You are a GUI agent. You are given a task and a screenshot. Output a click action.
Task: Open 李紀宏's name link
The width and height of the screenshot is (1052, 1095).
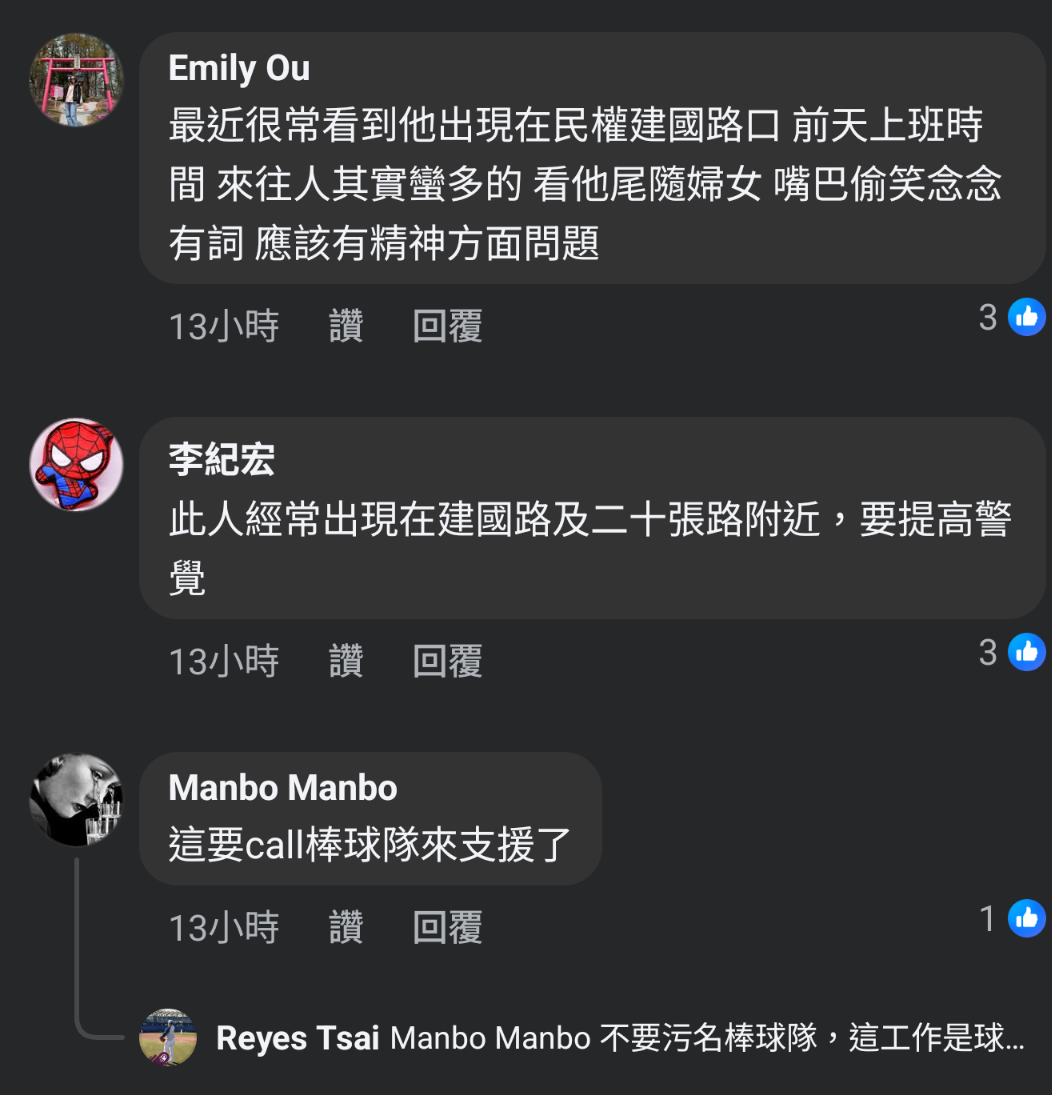[x=221, y=460]
